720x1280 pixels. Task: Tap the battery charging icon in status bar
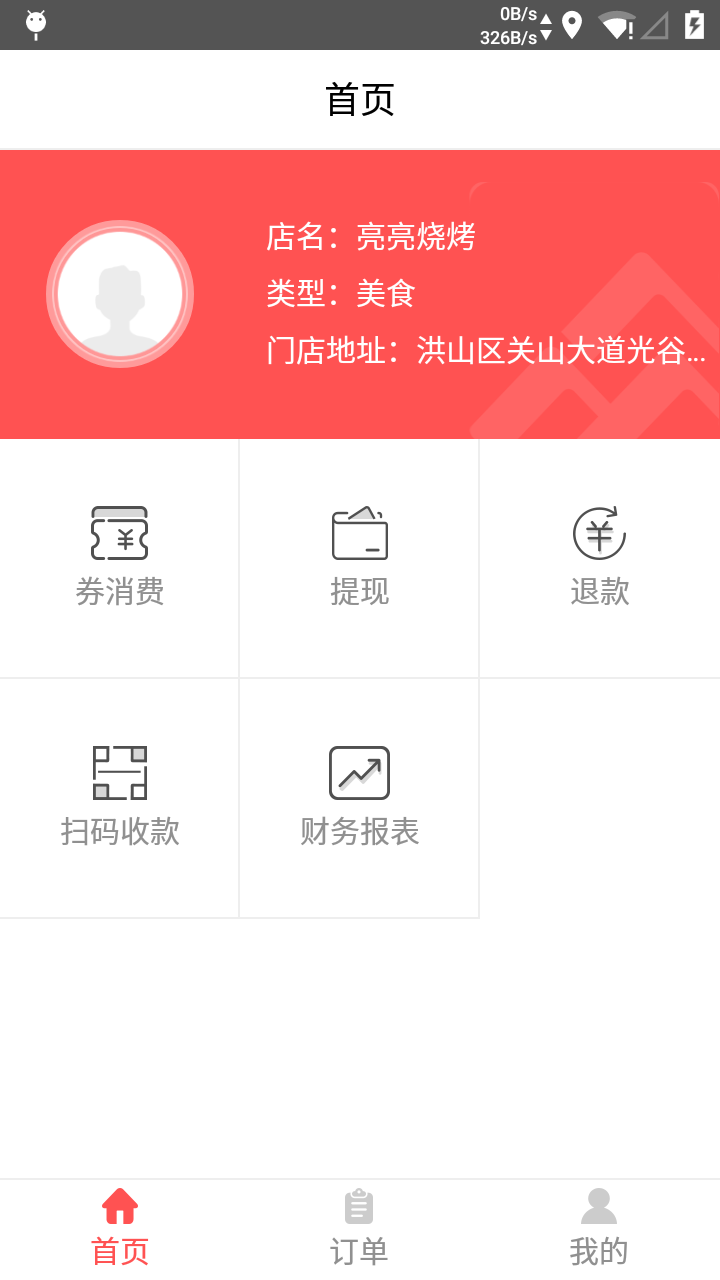[x=695, y=25]
